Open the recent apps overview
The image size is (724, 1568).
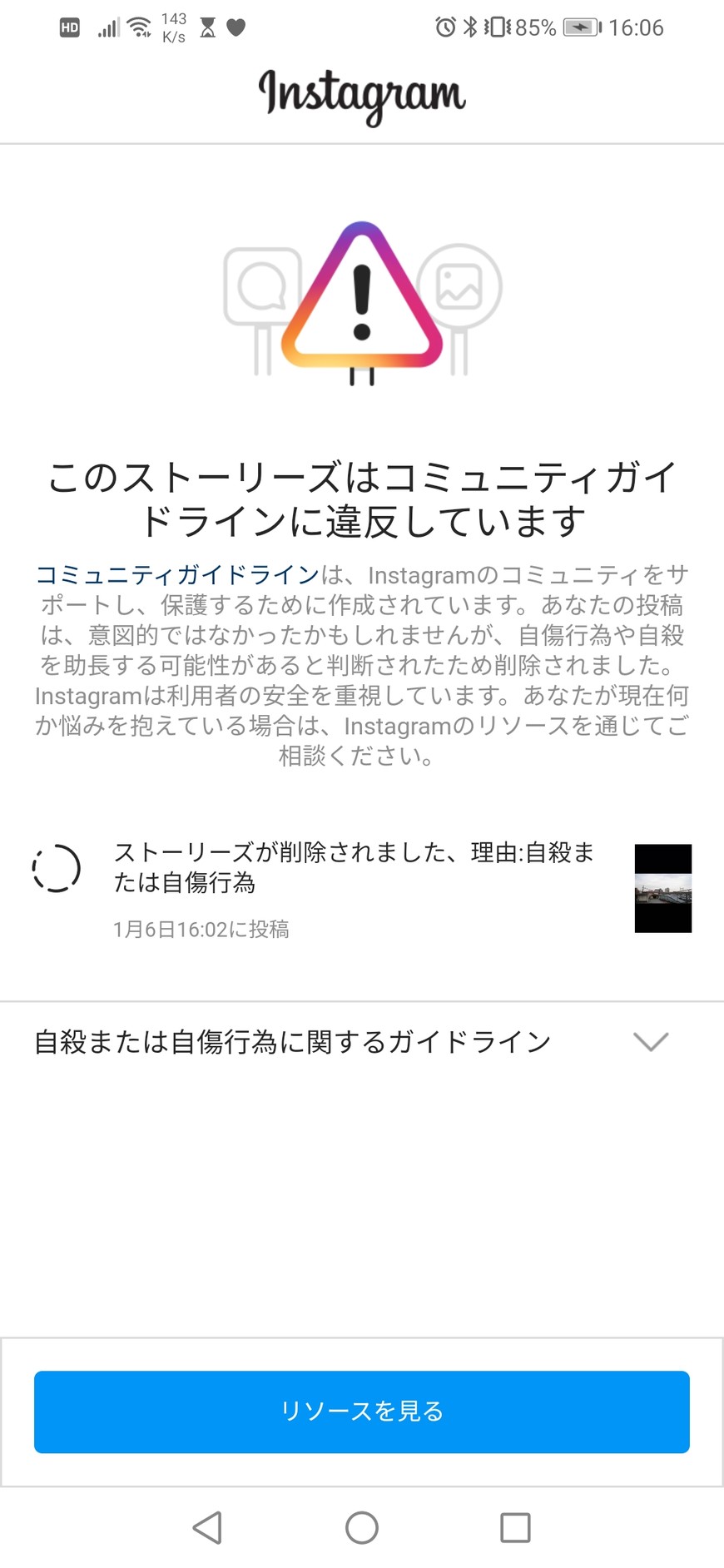(515, 1528)
